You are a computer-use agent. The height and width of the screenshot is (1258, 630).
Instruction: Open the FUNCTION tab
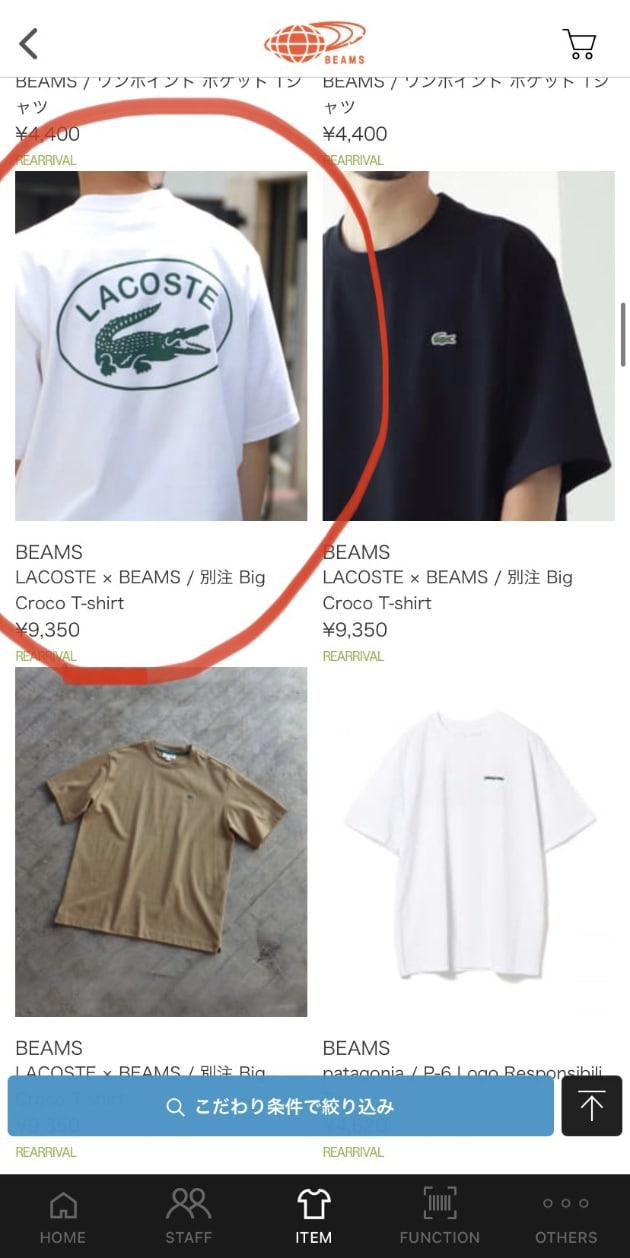[439, 1216]
